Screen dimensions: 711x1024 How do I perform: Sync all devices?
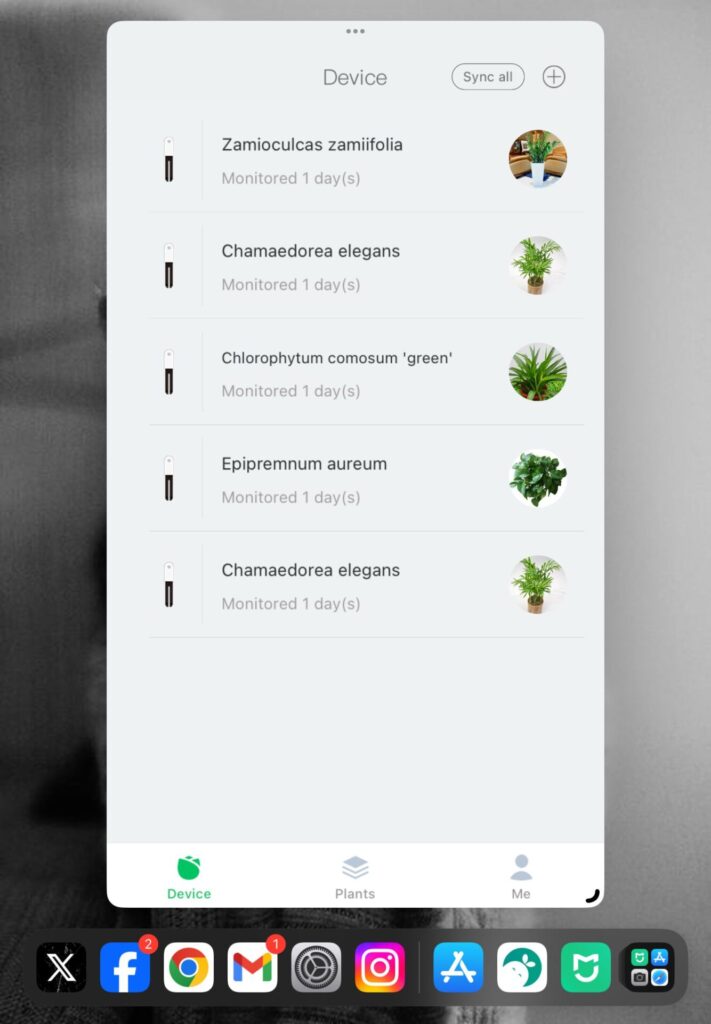[487, 77]
